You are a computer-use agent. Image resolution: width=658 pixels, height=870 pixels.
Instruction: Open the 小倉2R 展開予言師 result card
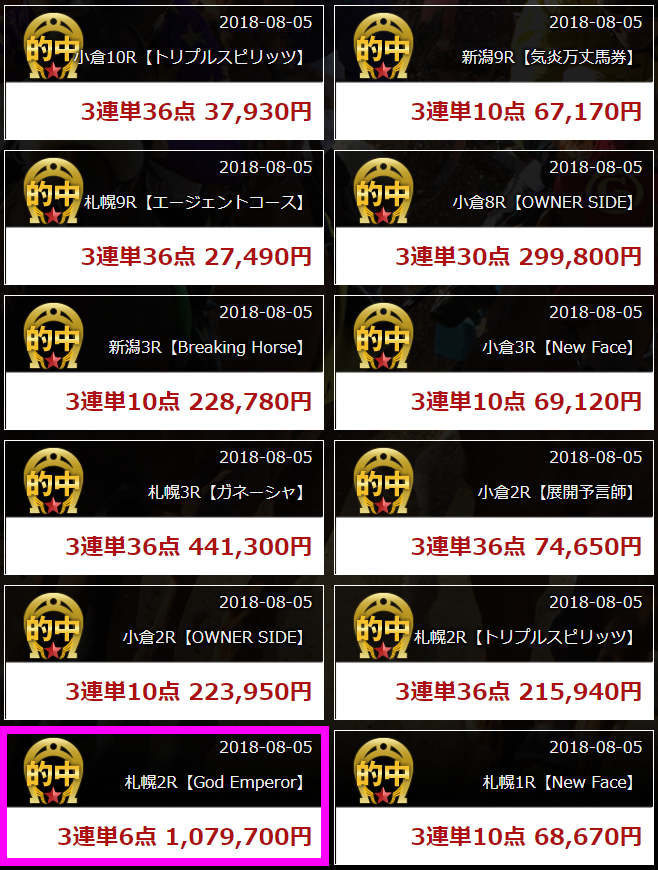point(494,508)
